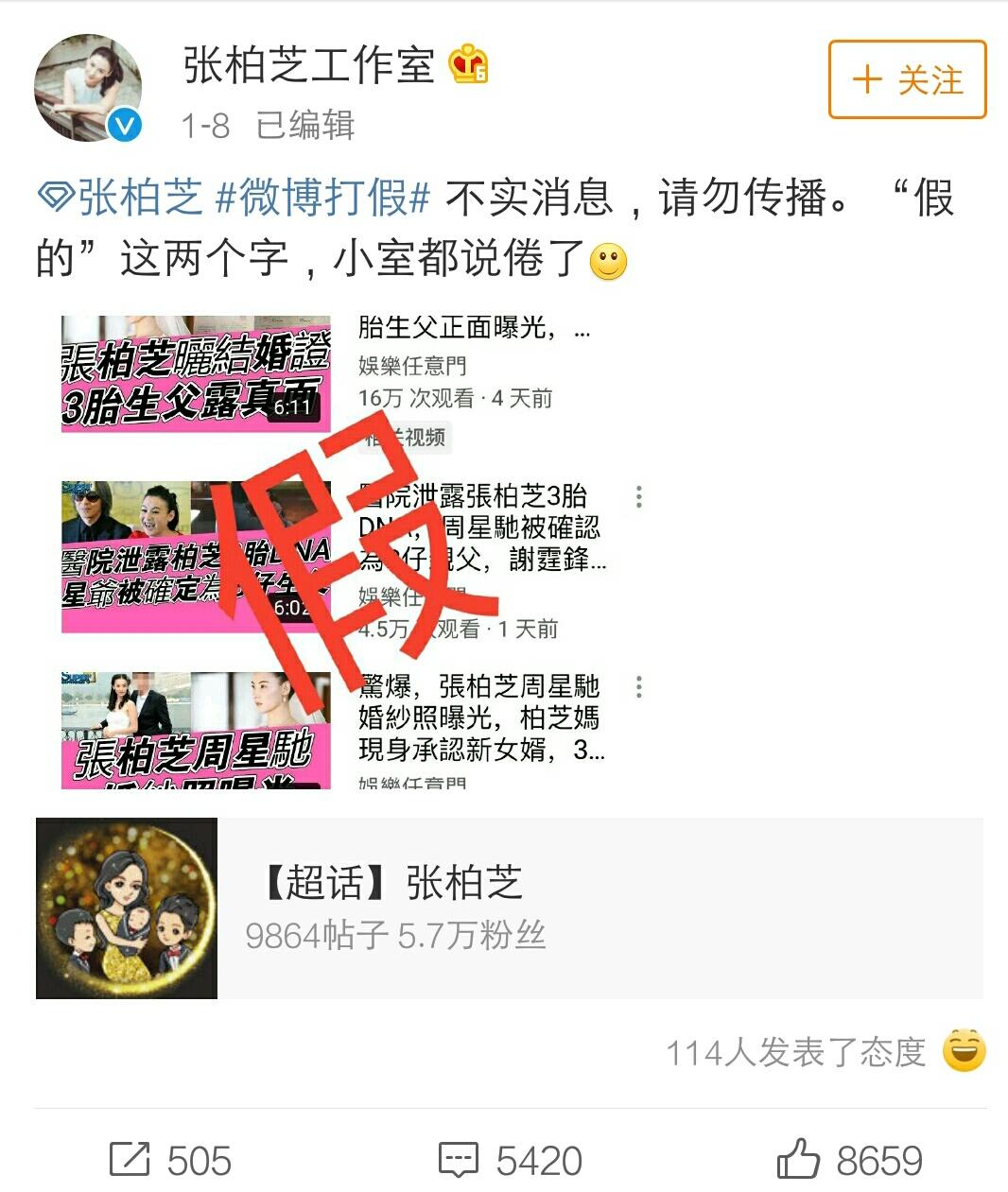This screenshot has width=1008, height=1192.
Task: Like this post (8659)
Action: pos(849,1160)
